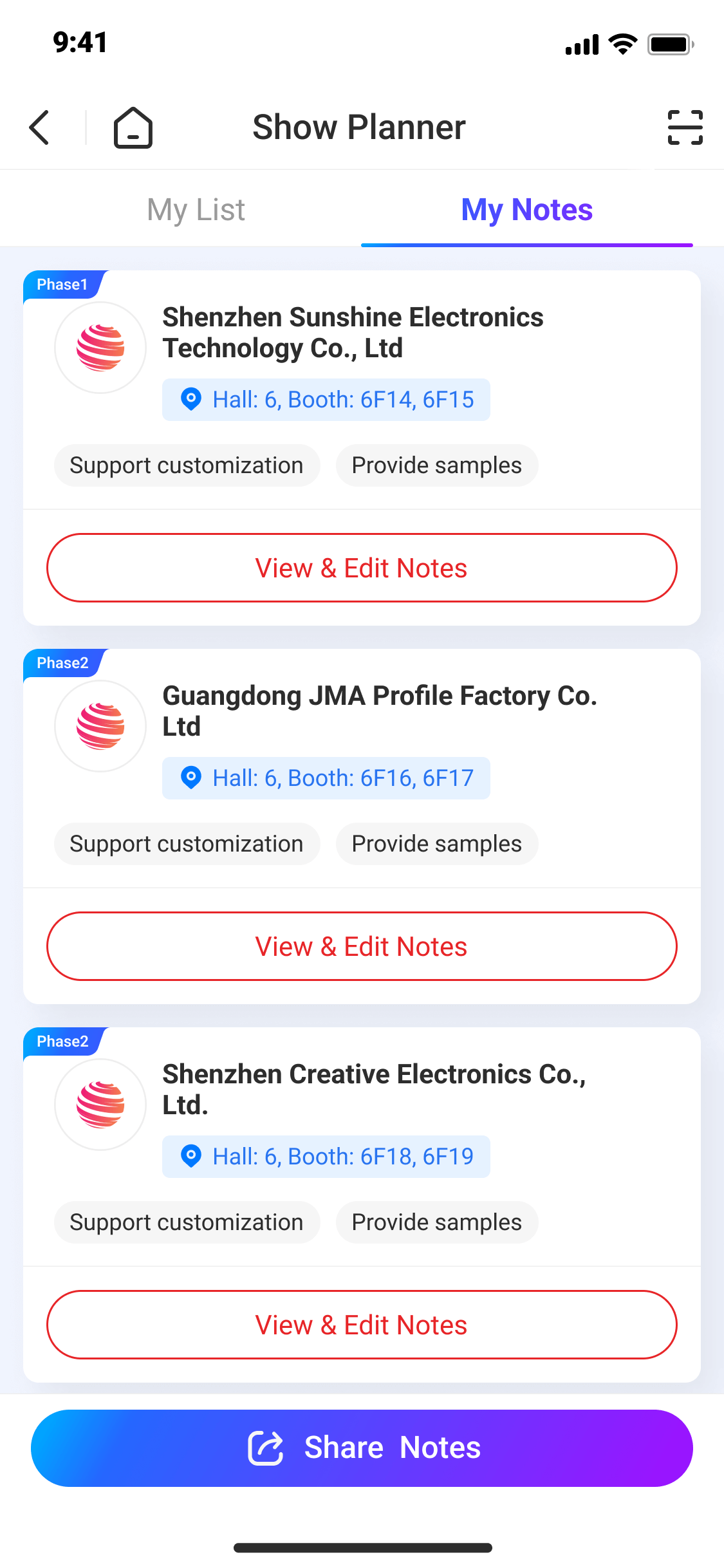Tap the location pin for Guangdong JMA Profile Factory
The image size is (724, 1568).
pyautogui.click(x=190, y=778)
